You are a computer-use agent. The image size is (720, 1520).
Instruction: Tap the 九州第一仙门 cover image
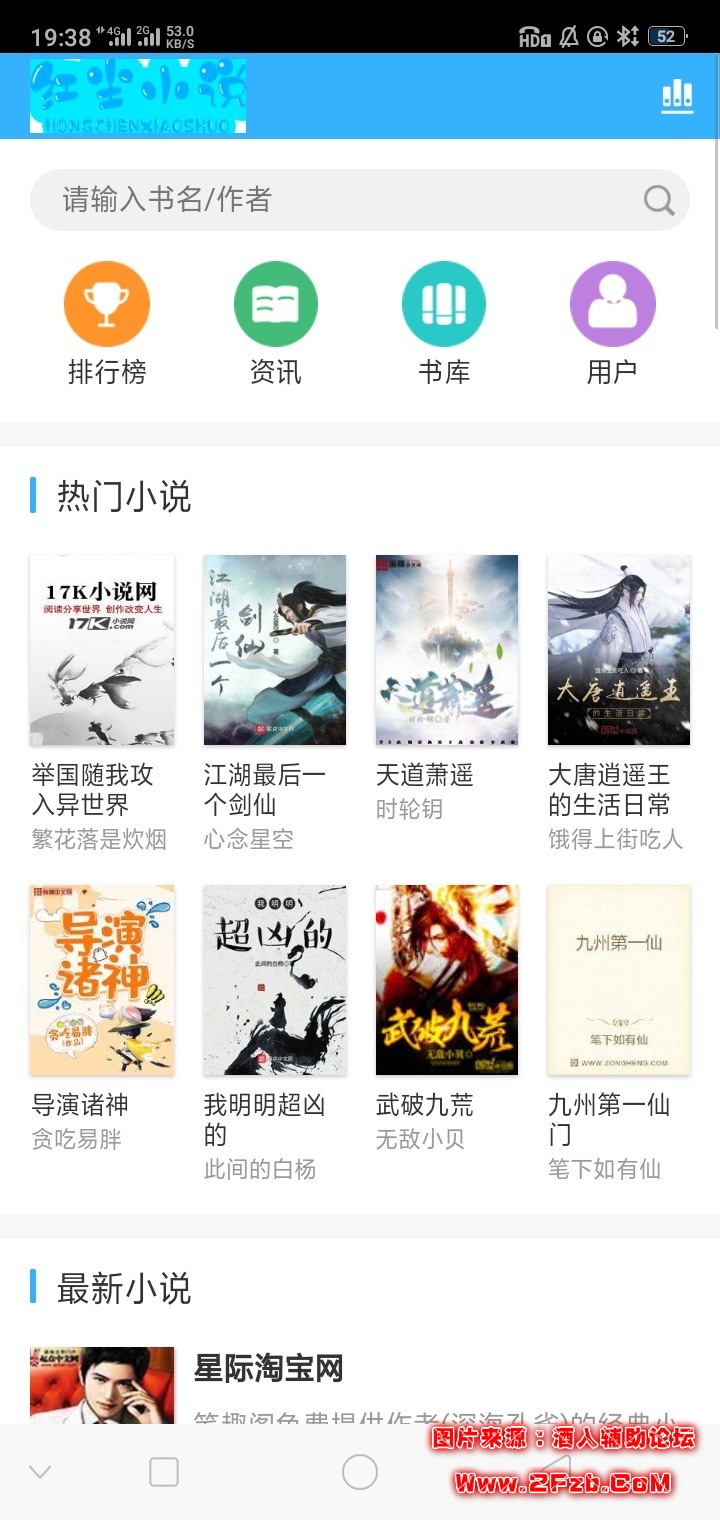(618, 980)
